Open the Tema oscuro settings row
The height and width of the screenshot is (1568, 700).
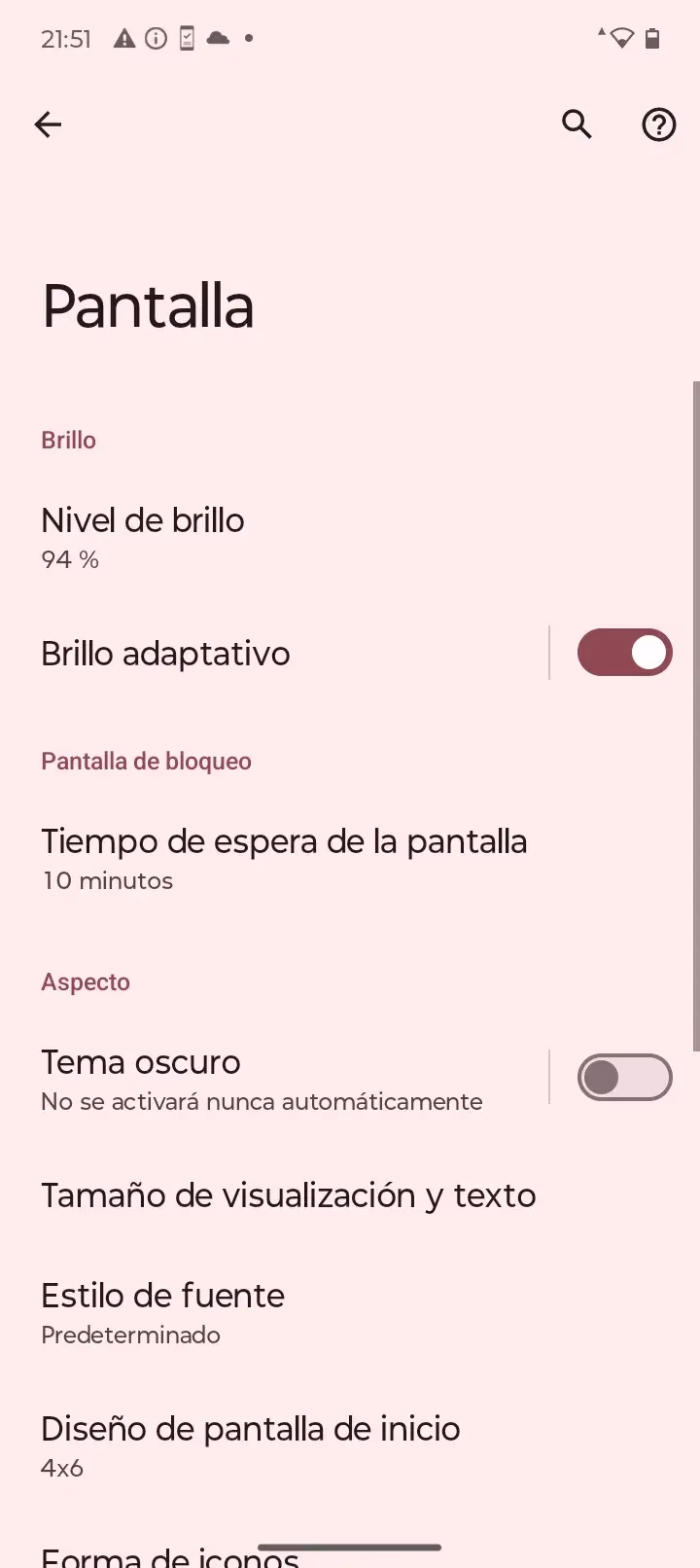(x=274, y=1079)
